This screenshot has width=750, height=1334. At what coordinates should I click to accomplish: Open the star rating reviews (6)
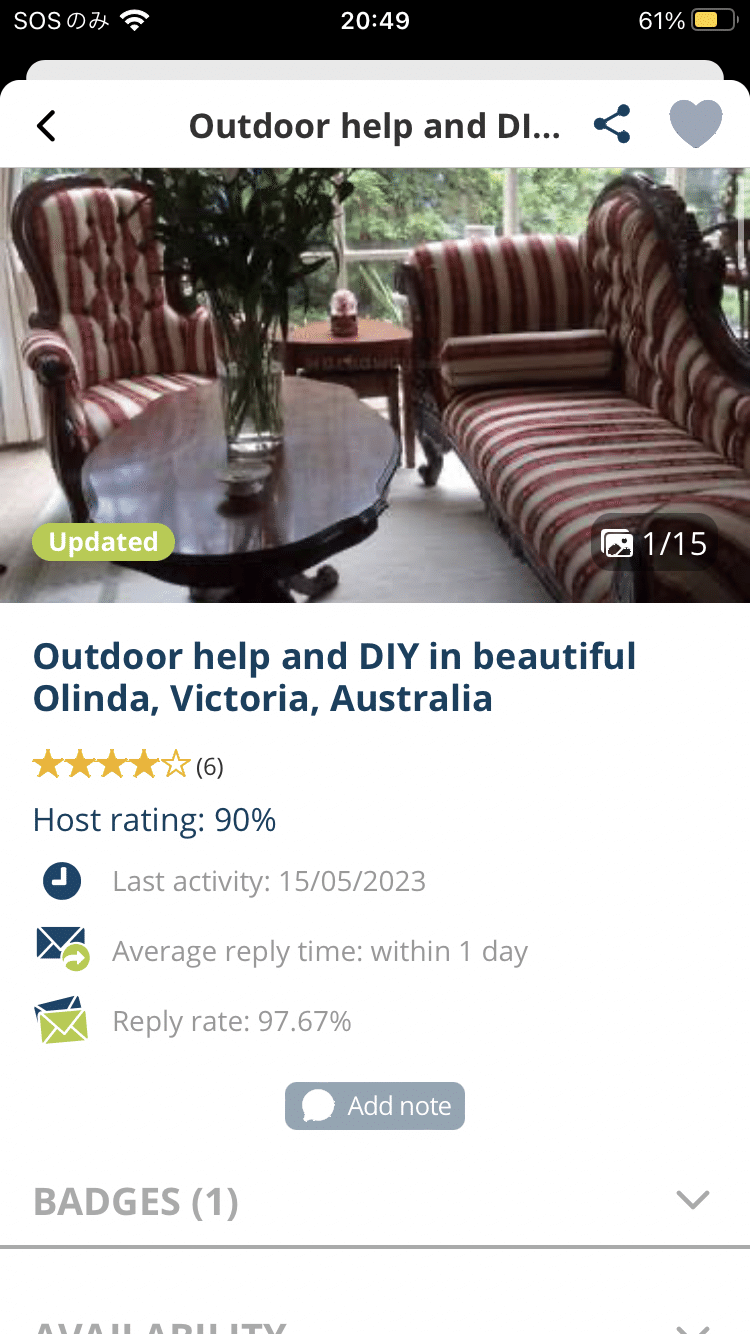pyautogui.click(x=128, y=767)
